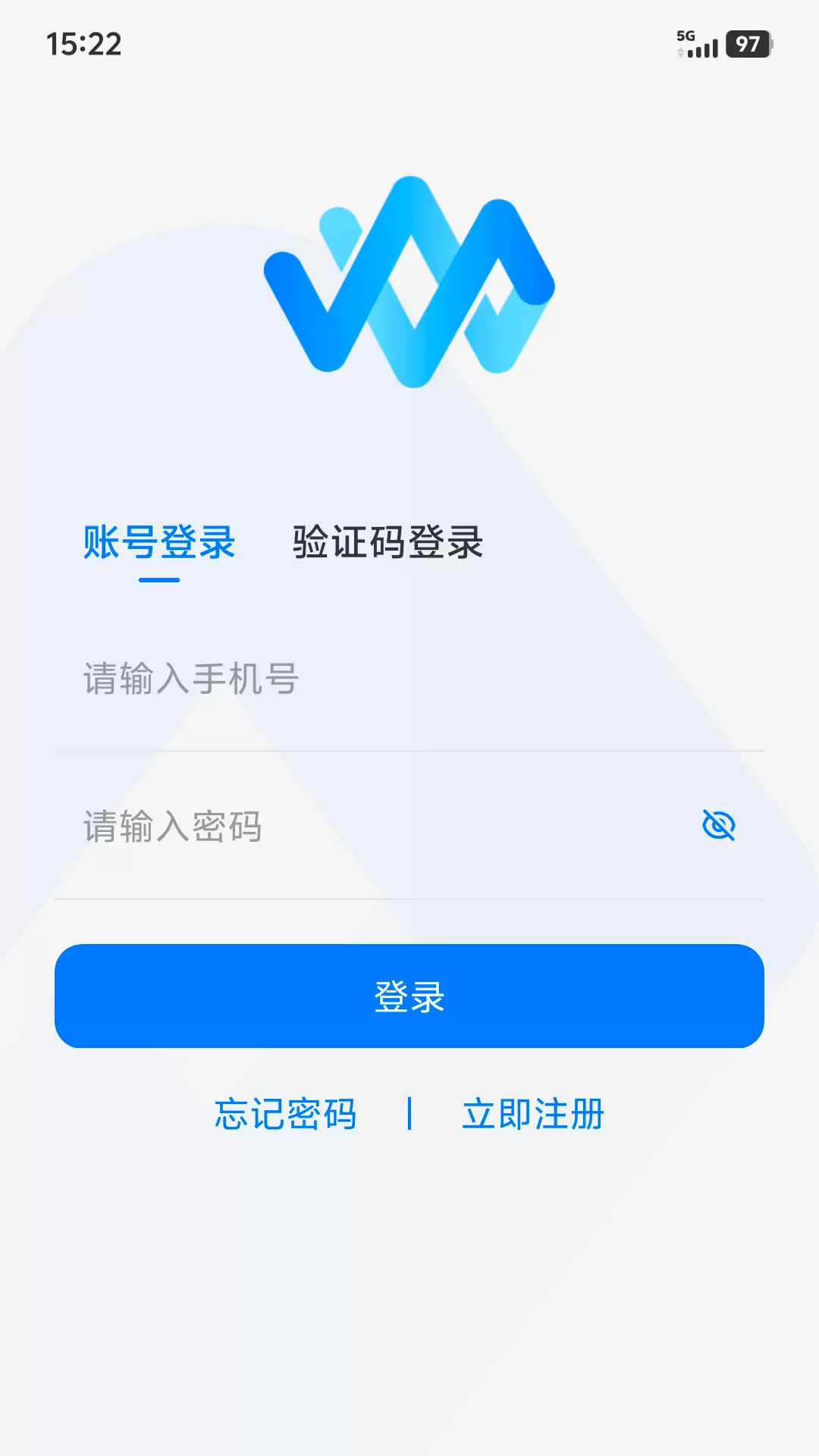819x1456 pixels.
Task: Tap 立即注册 to create account
Action: (x=532, y=1114)
